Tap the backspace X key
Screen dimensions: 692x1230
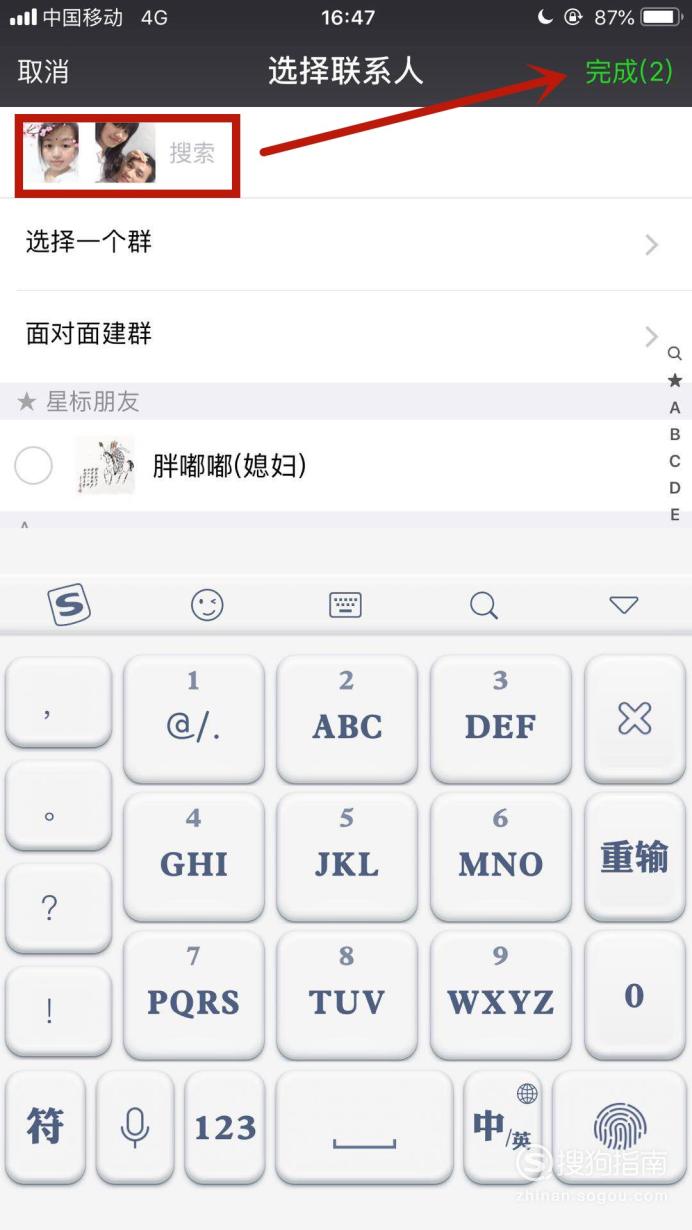(635, 718)
